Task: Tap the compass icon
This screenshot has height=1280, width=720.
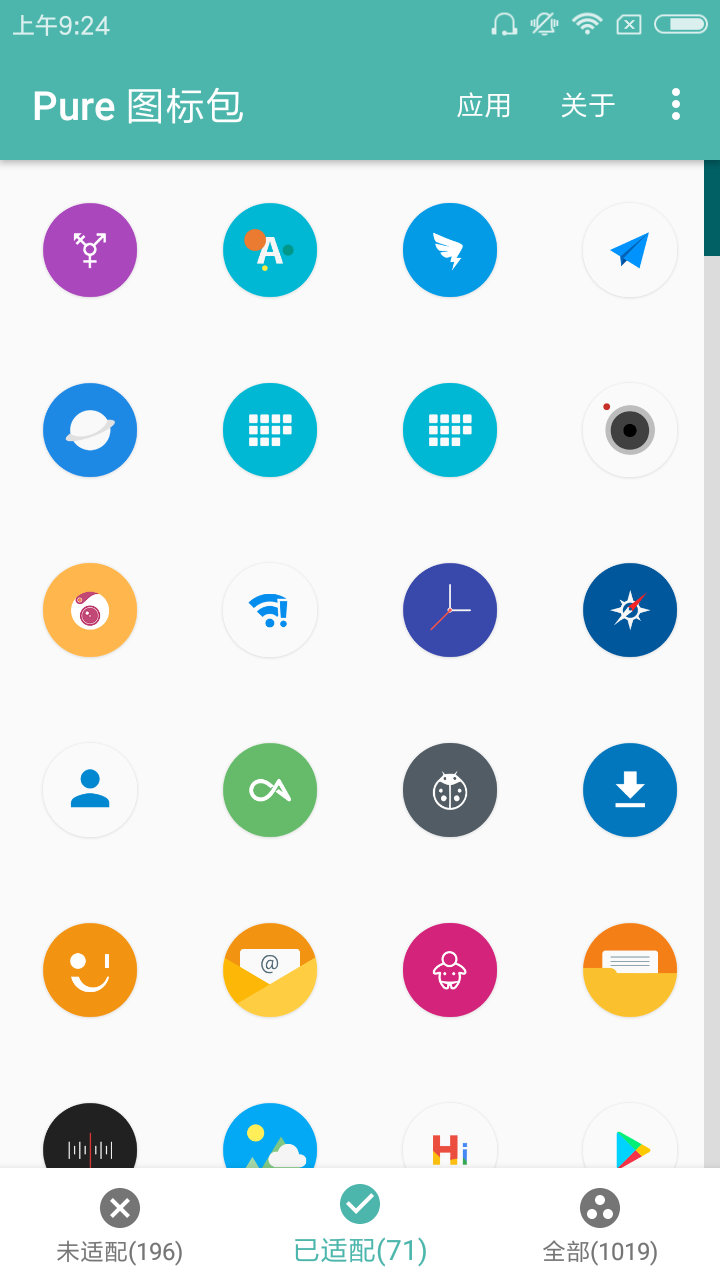Action: [630, 610]
